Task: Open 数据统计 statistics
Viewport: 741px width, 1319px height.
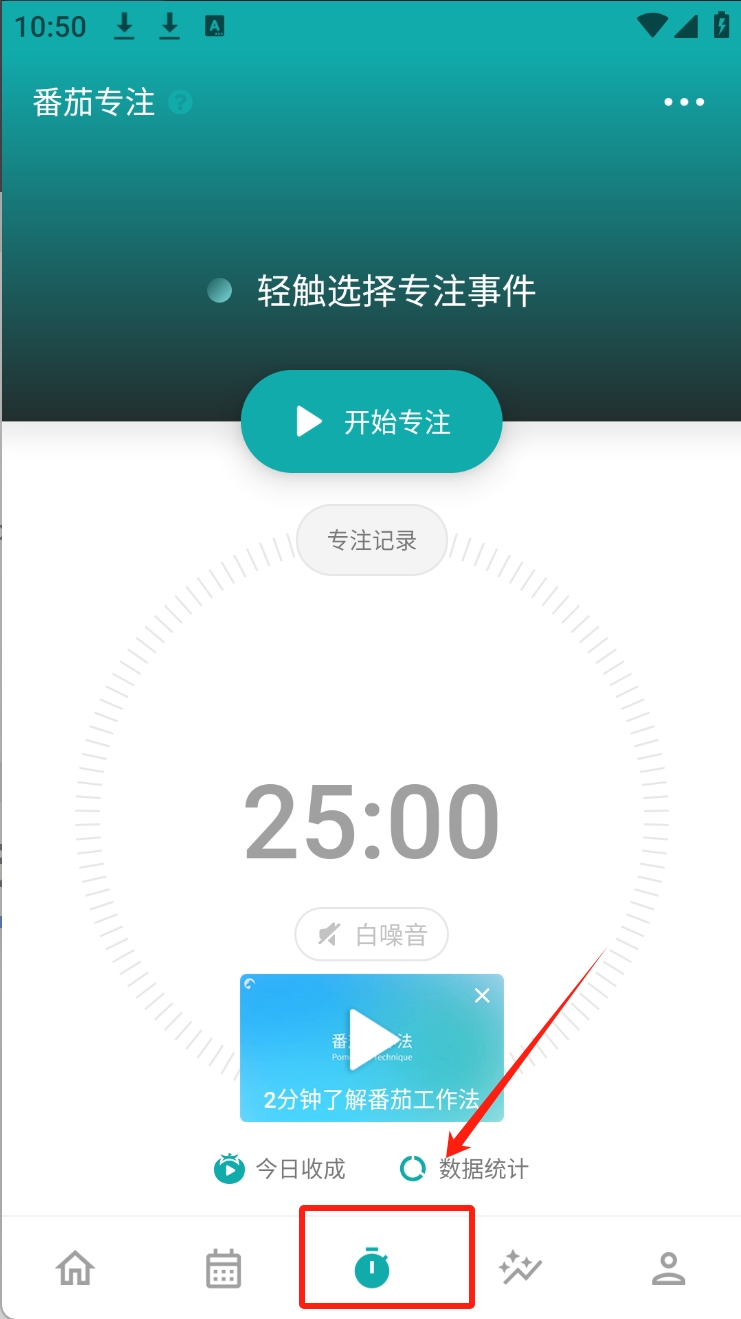Action: (464, 1168)
